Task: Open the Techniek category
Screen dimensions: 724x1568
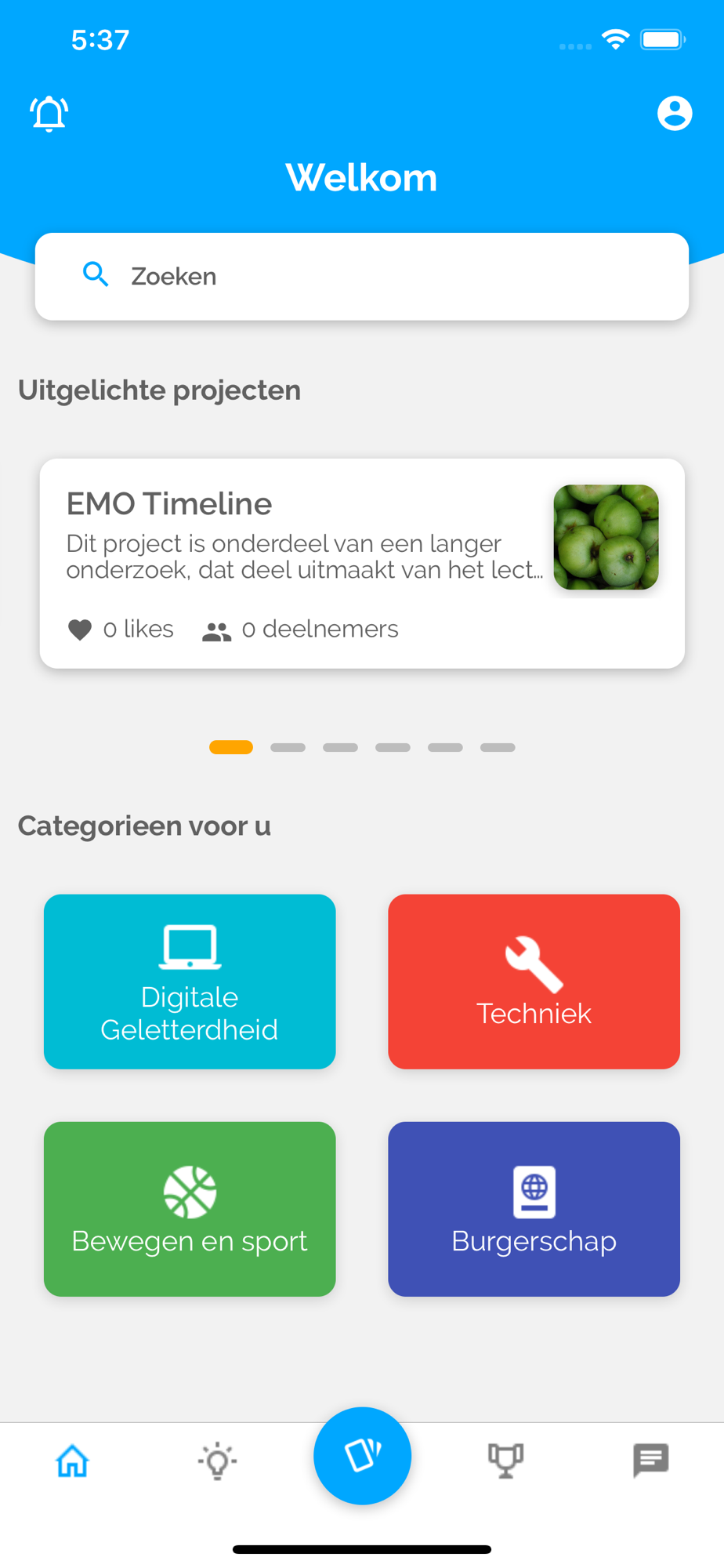Action: coord(534,981)
